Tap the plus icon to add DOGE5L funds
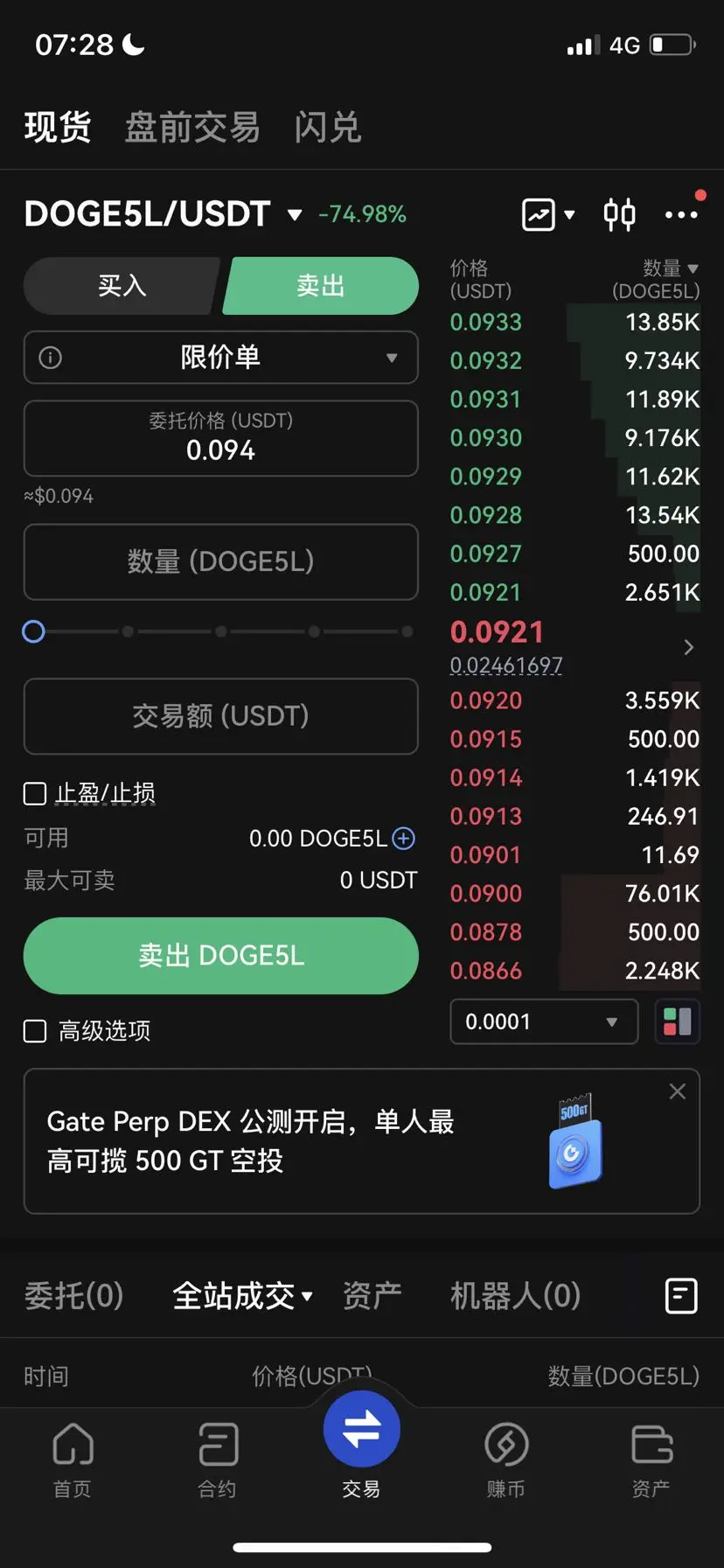 click(x=404, y=839)
